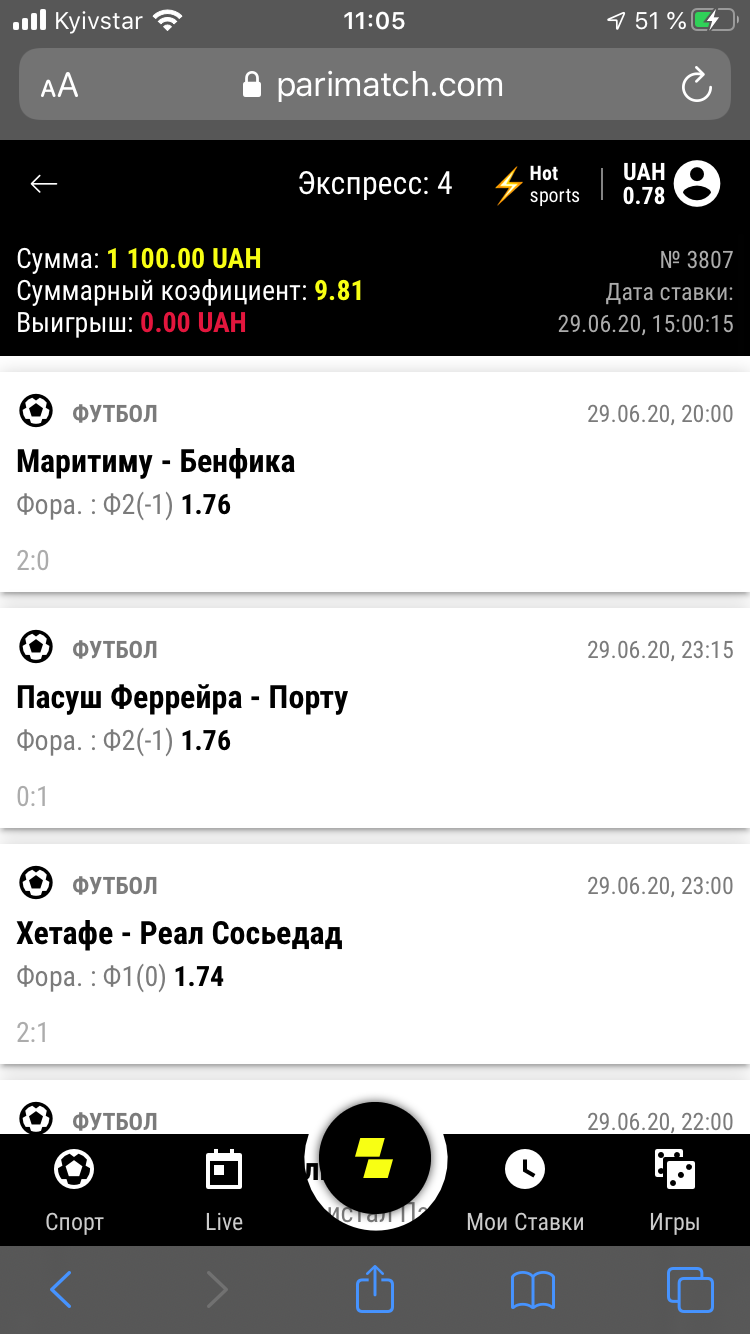750x1334 pixels.
Task: Tap the parimatch.com address bar
Action: coord(375,85)
